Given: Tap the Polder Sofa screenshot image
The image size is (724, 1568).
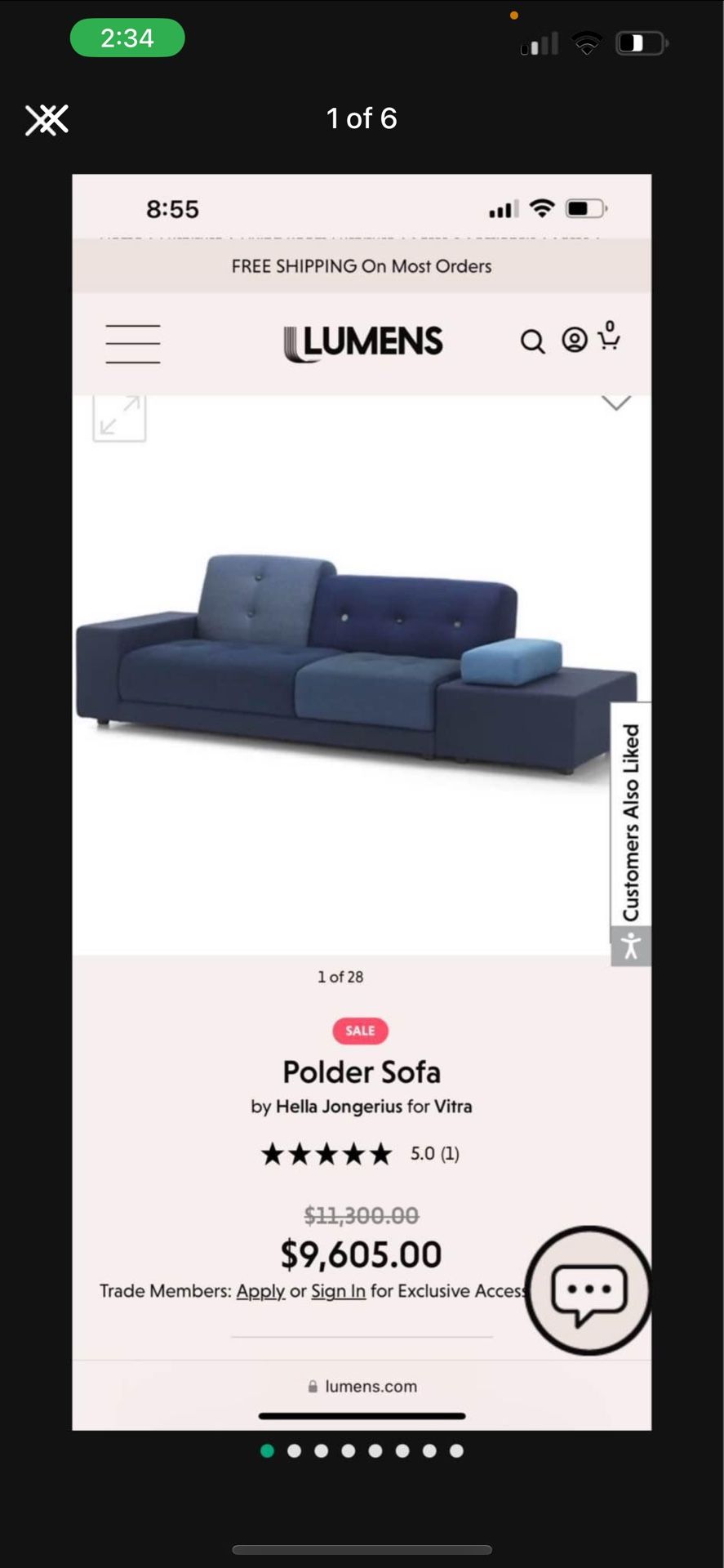Looking at the screenshot, I should (x=362, y=800).
